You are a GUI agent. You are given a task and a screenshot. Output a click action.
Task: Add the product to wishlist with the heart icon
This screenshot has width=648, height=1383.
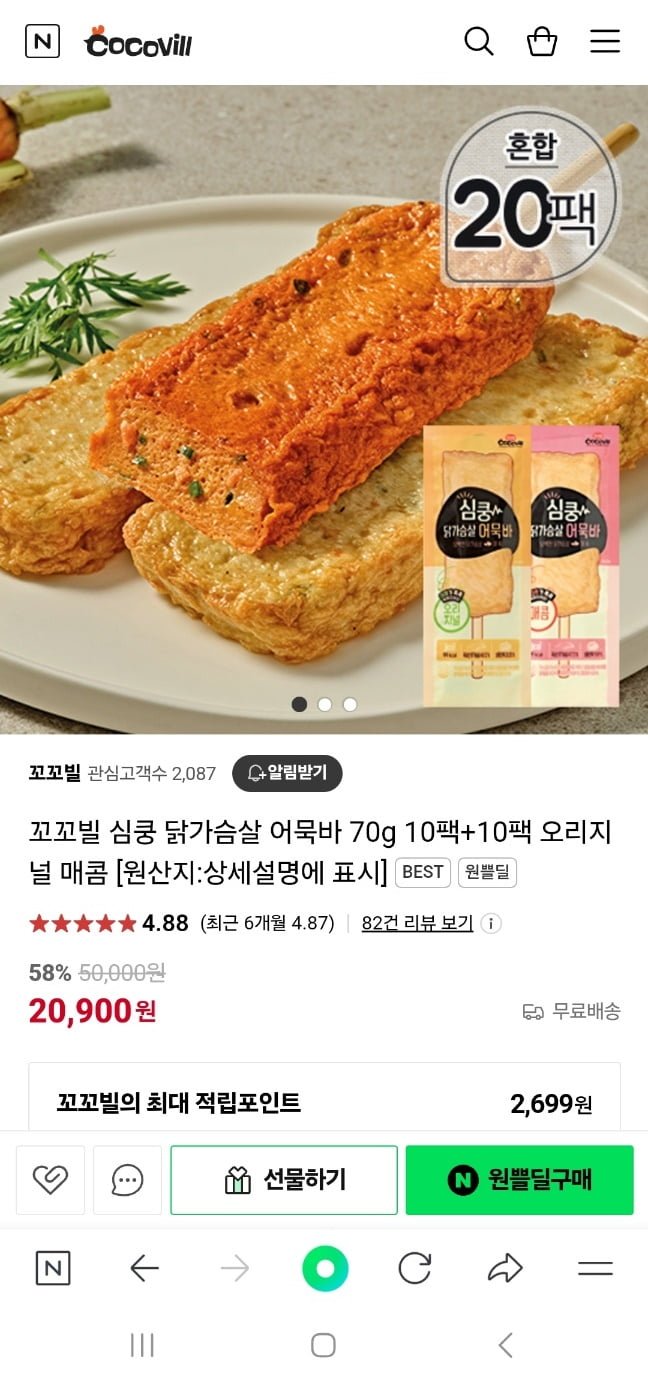pyautogui.click(x=50, y=1180)
